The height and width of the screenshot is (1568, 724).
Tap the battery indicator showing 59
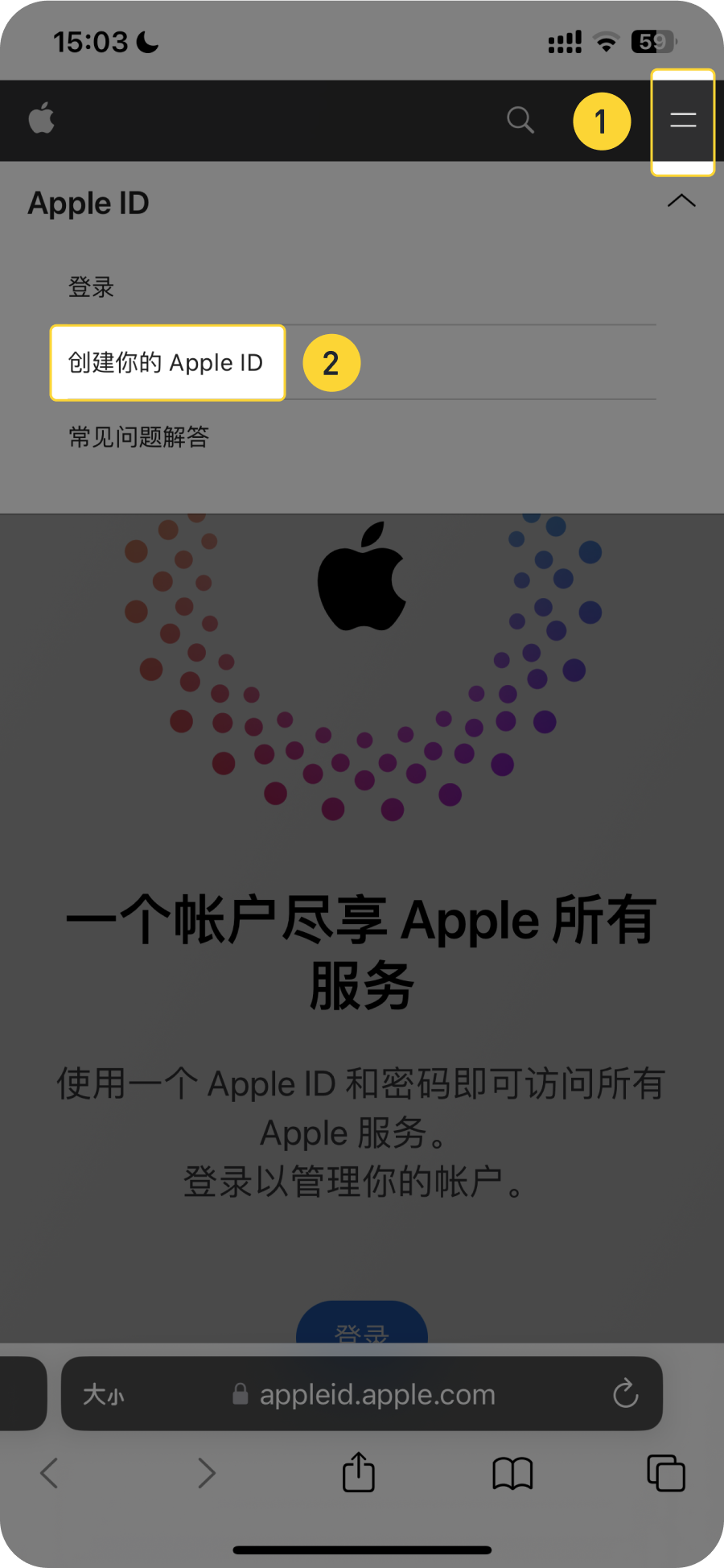[652, 40]
